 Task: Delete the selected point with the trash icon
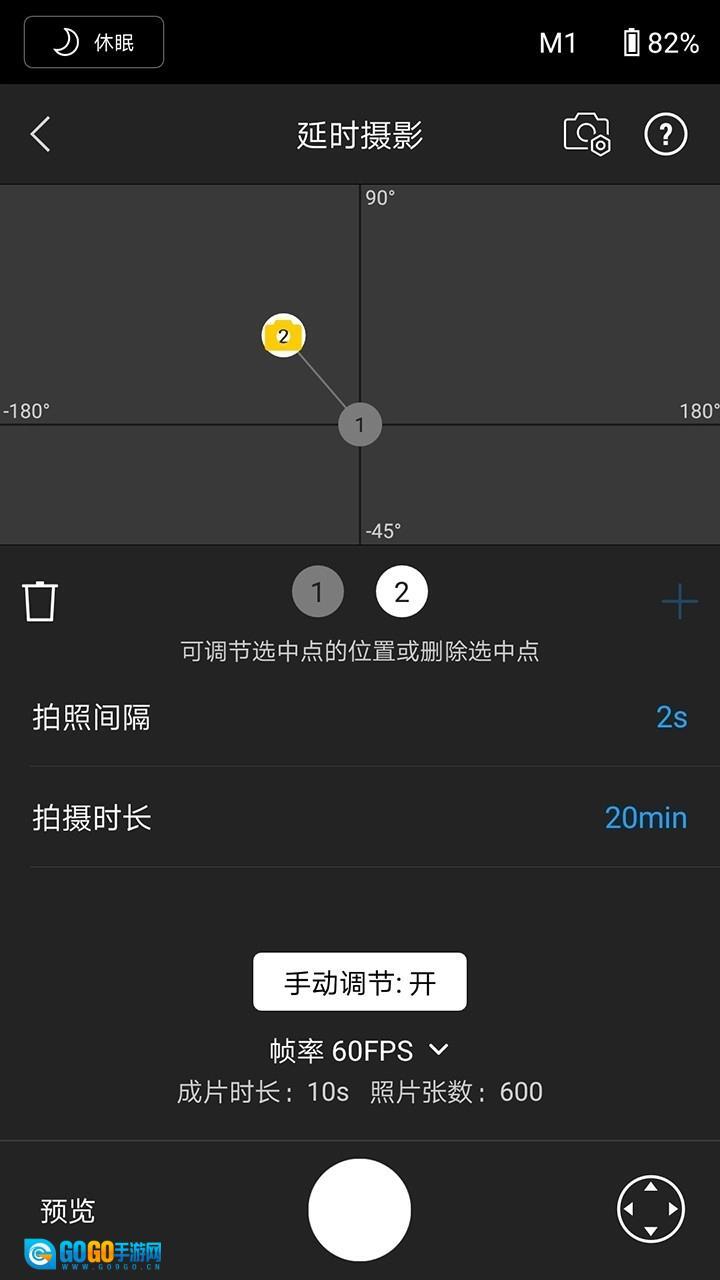click(x=40, y=601)
